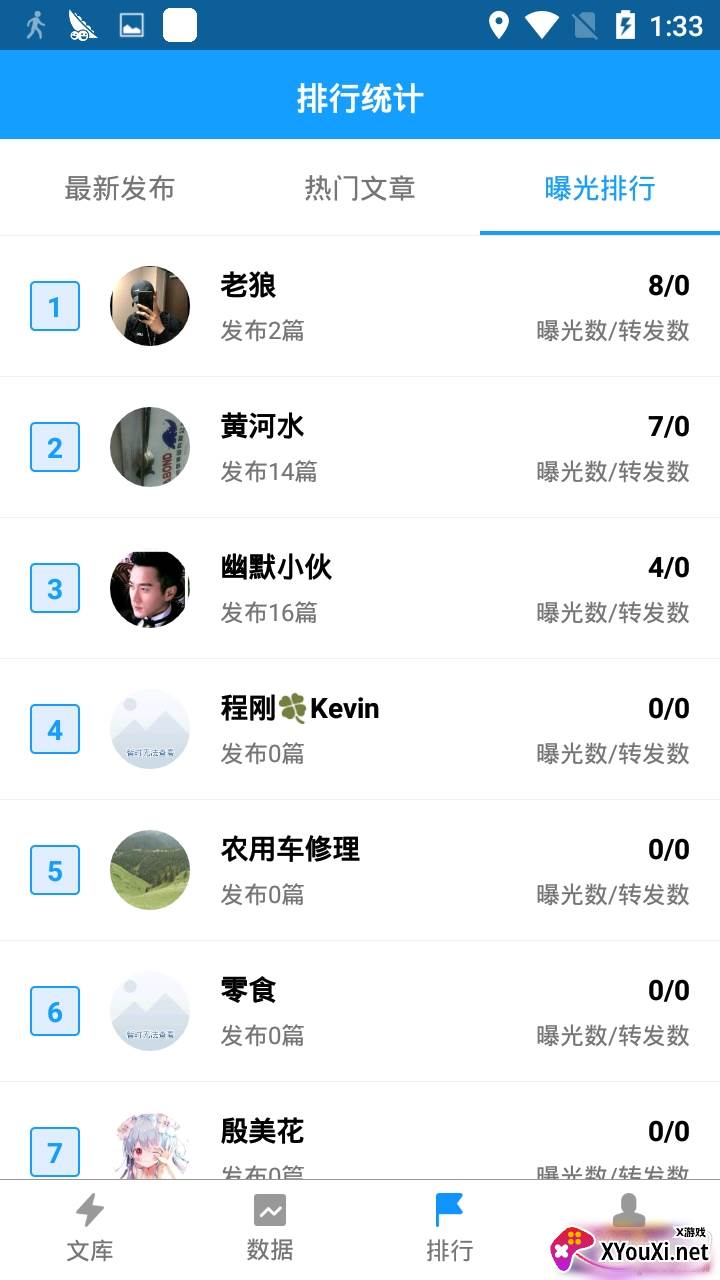The height and width of the screenshot is (1280, 720).
Task: Go to the 文库 bottom tab
Action: click(90, 1228)
